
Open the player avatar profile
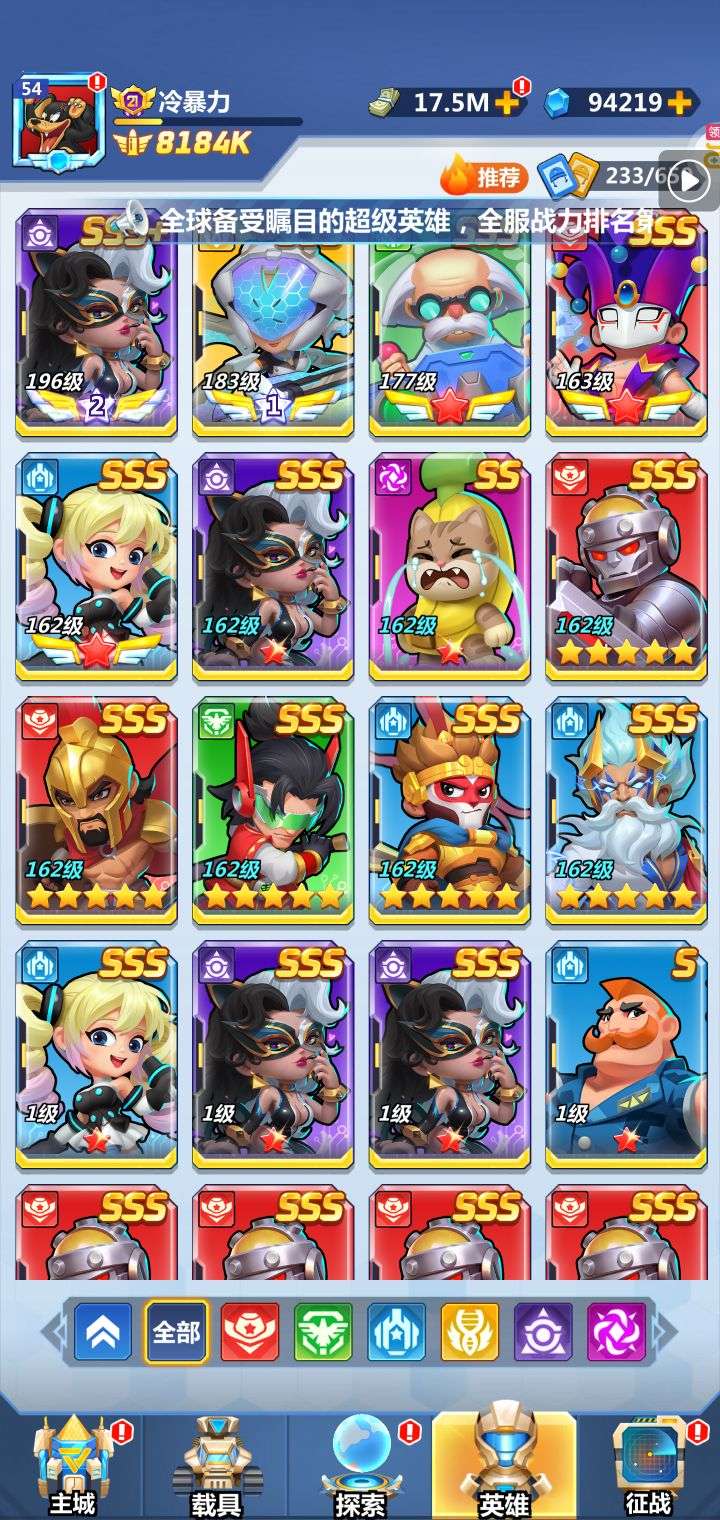(59, 123)
